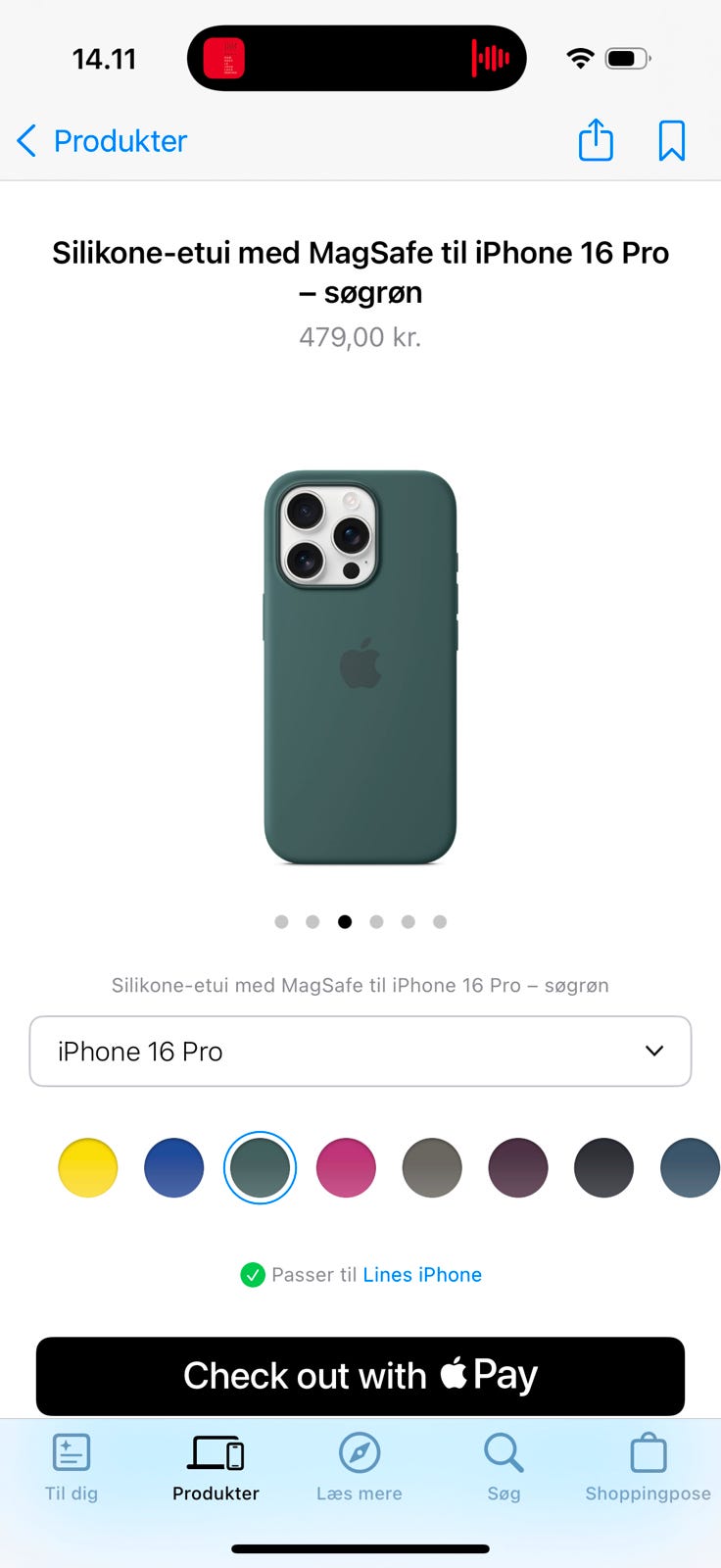Tap the Til dig tab icon
Screen dimensions: 721x1568
[x=72, y=1454]
